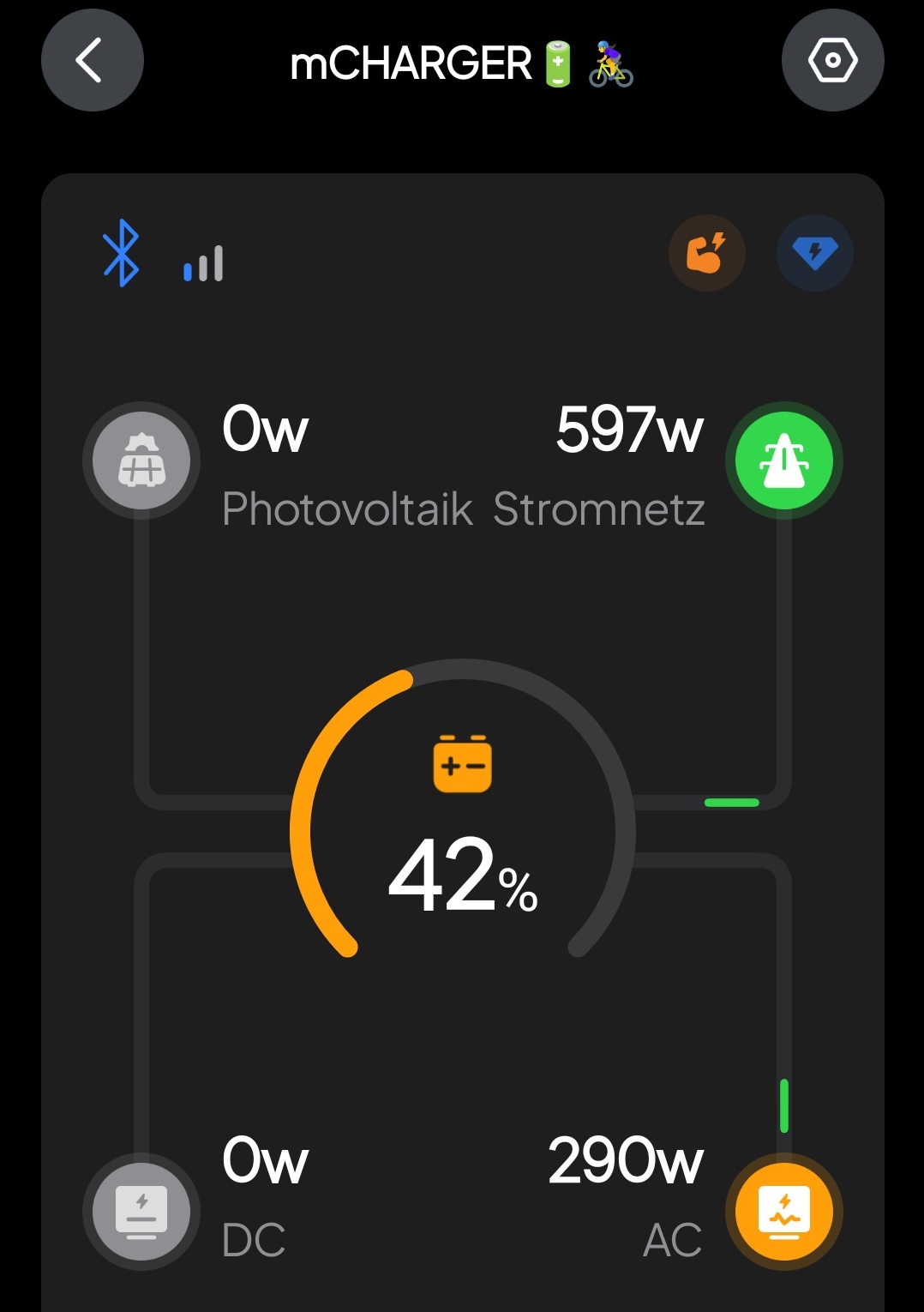Open the Stromnetz grid input icon
The height and width of the screenshot is (1312, 924).
coord(783,460)
